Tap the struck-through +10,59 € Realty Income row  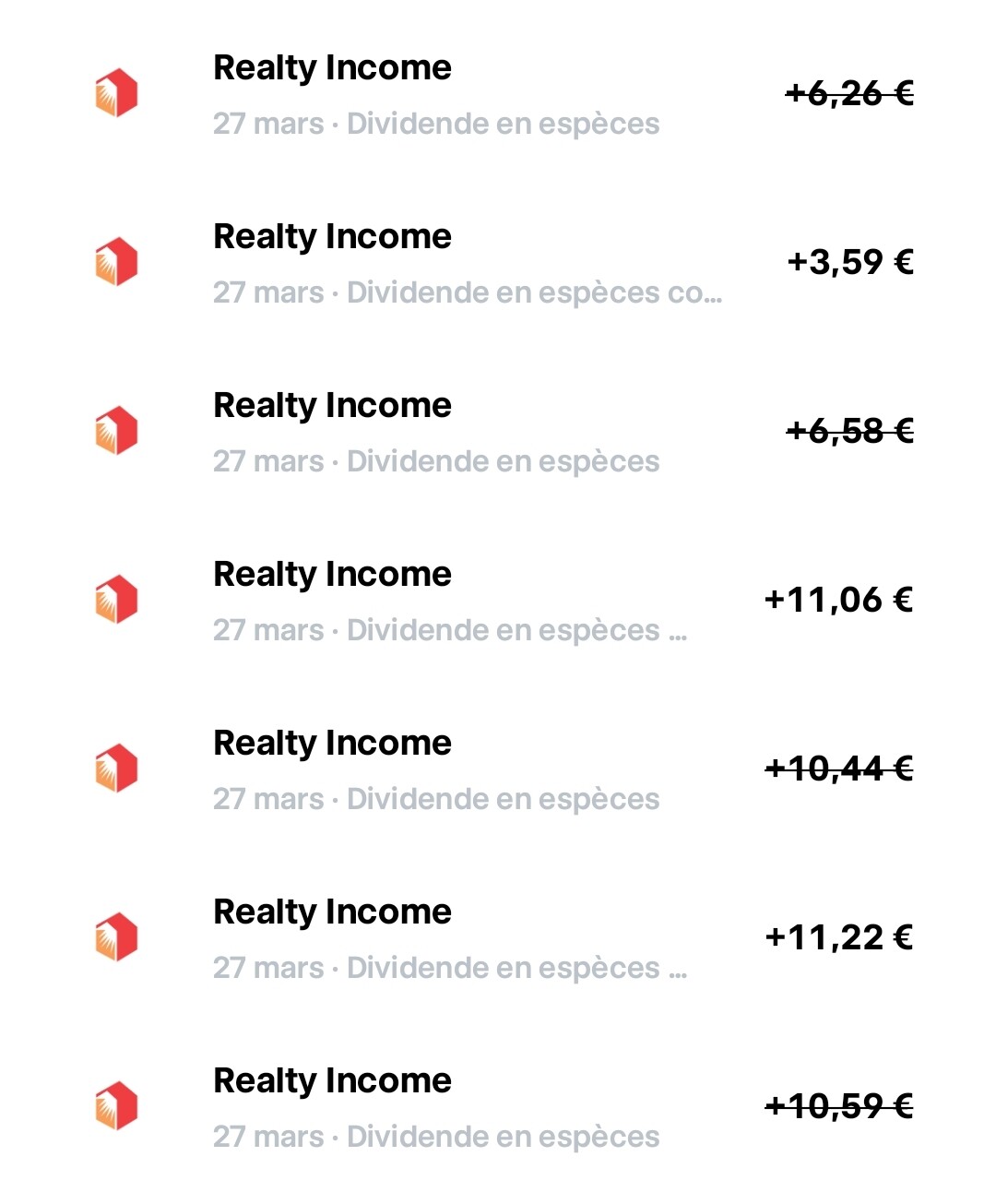point(498,1106)
